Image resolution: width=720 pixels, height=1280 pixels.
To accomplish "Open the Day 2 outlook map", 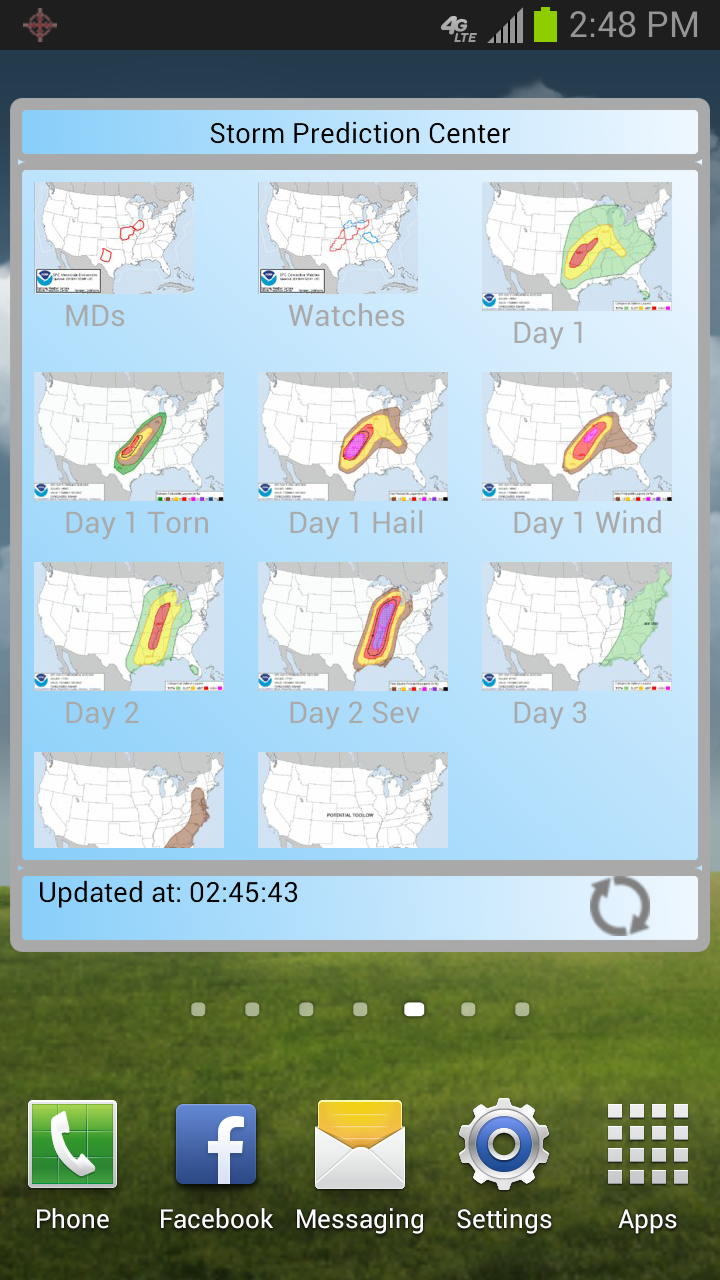I will click(128, 627).
